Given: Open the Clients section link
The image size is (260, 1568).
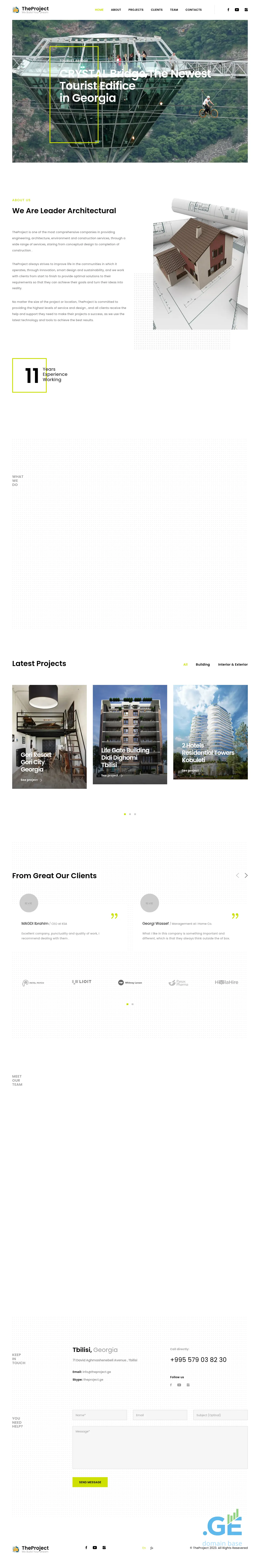Looking at the screenshot, I should pyautogui.click(x=156, y=10).
